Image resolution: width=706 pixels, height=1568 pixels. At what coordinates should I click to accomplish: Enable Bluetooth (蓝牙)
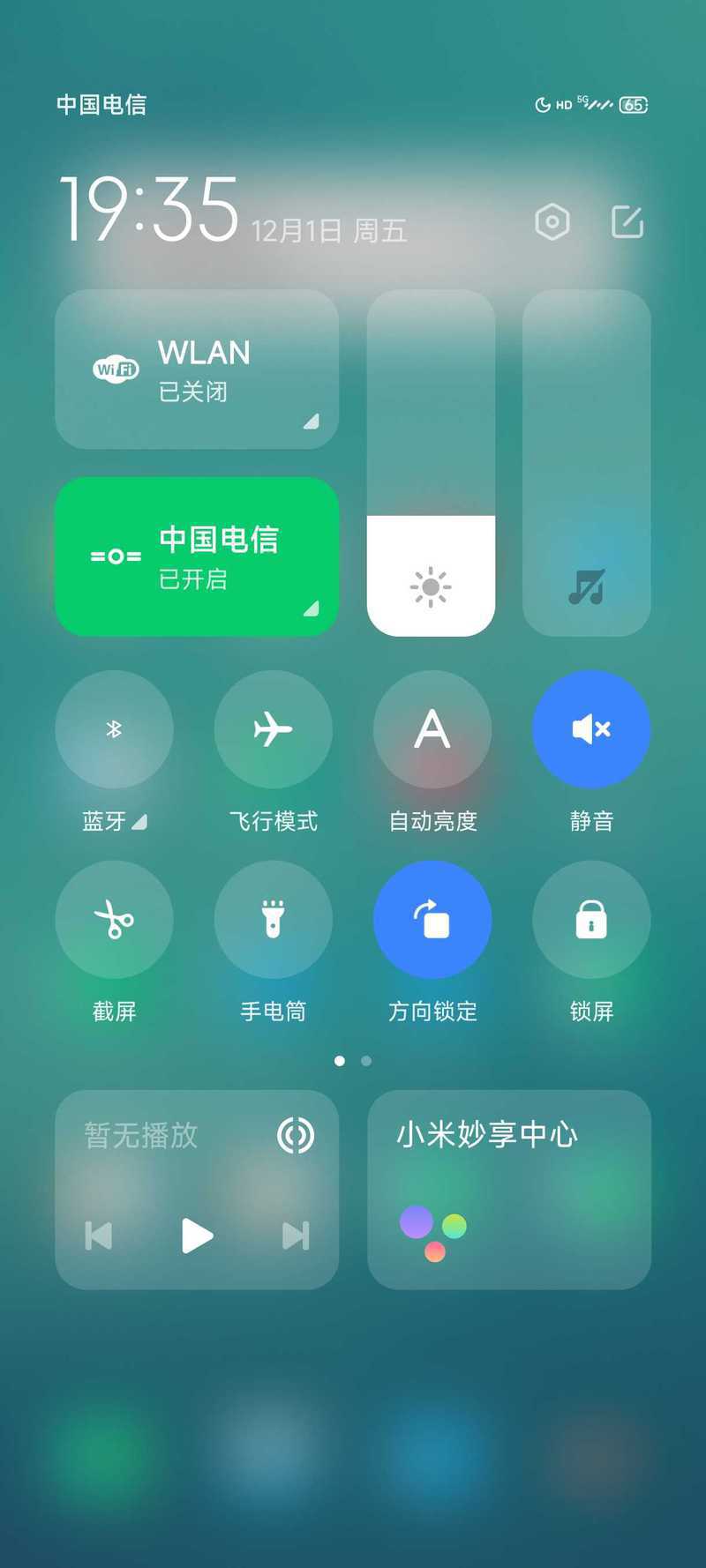pyautogui.click(x=115, y=729)
